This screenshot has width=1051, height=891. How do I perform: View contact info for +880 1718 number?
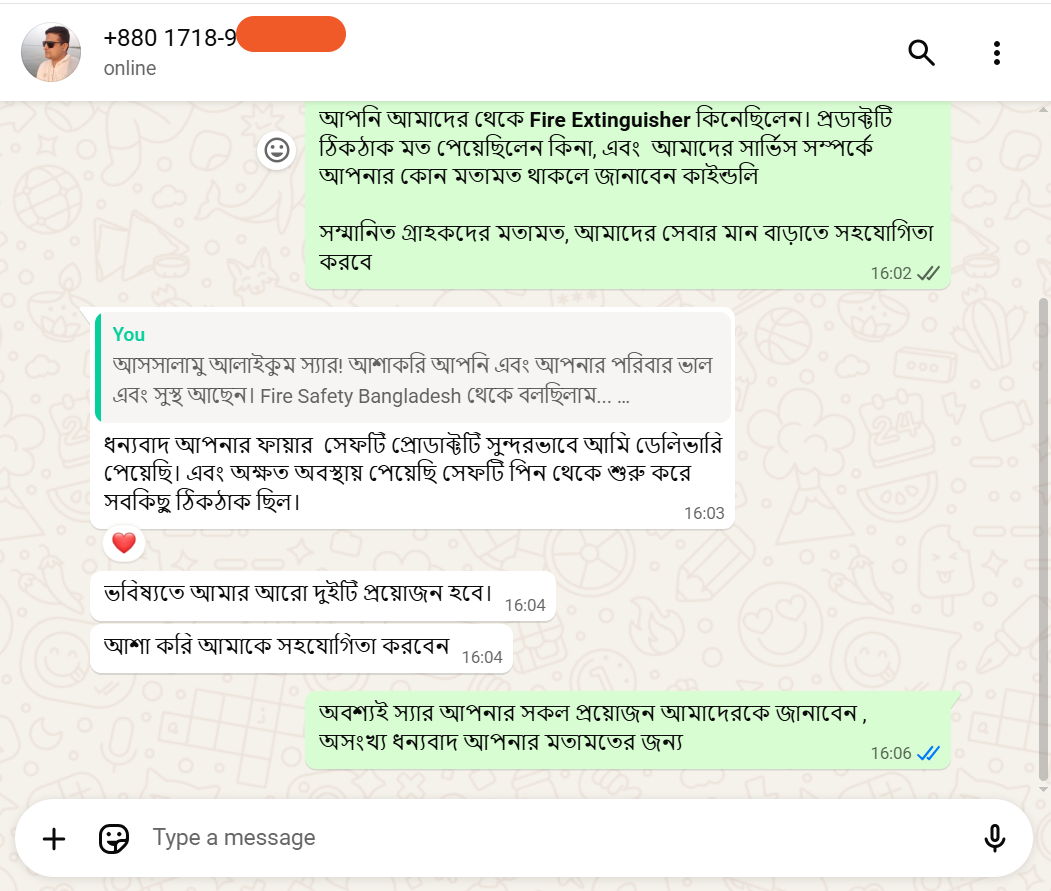170,38
